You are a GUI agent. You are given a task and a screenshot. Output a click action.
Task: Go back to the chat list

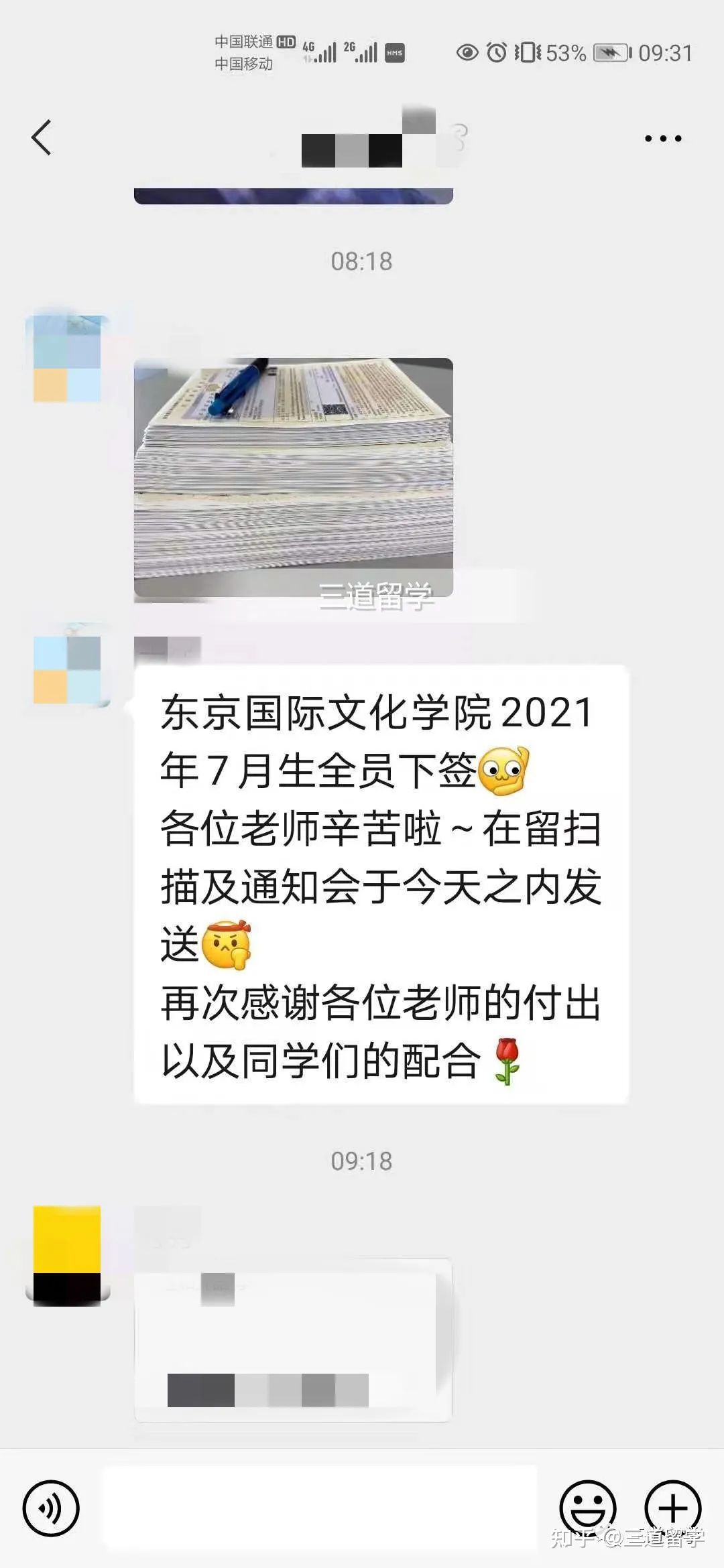coord(42,138)
